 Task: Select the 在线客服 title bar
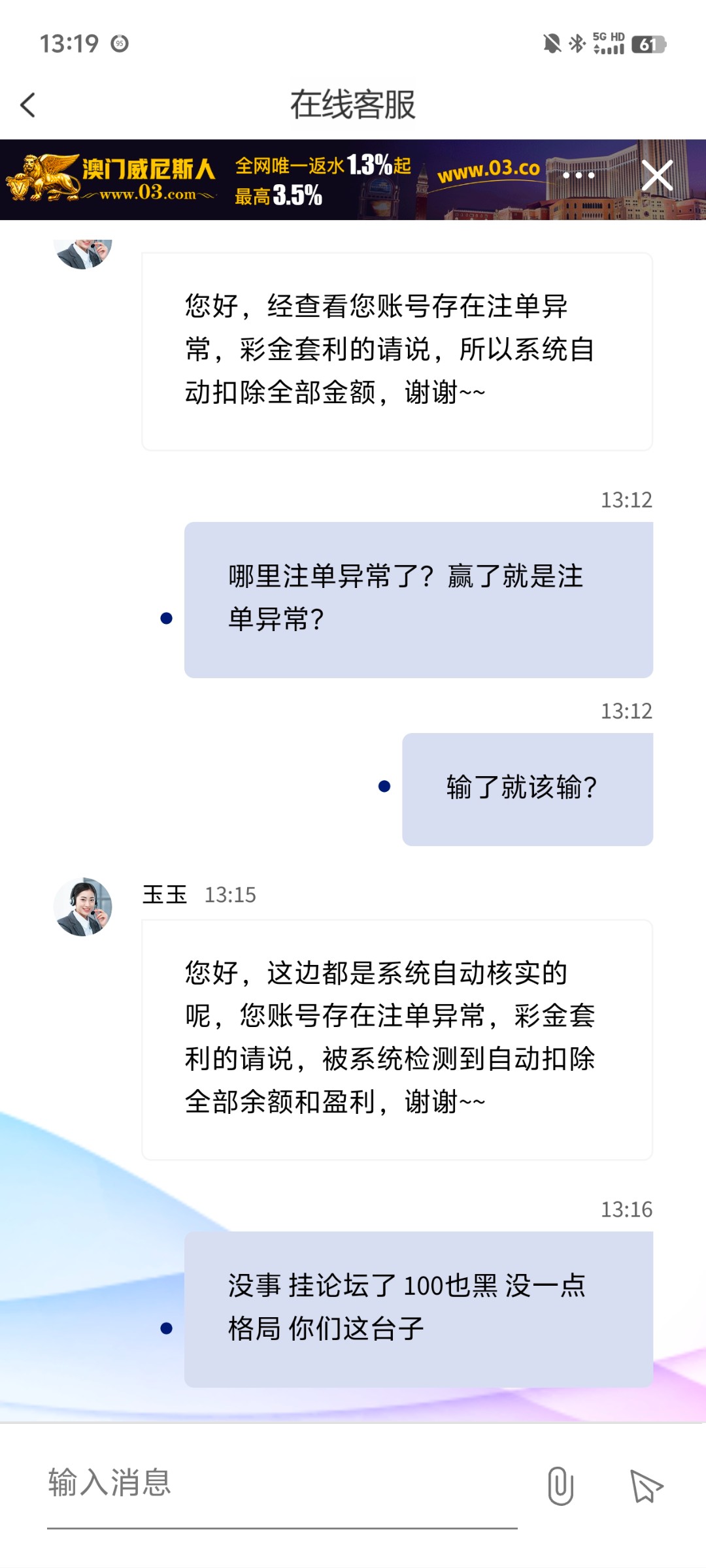click(x=353, y=105)
